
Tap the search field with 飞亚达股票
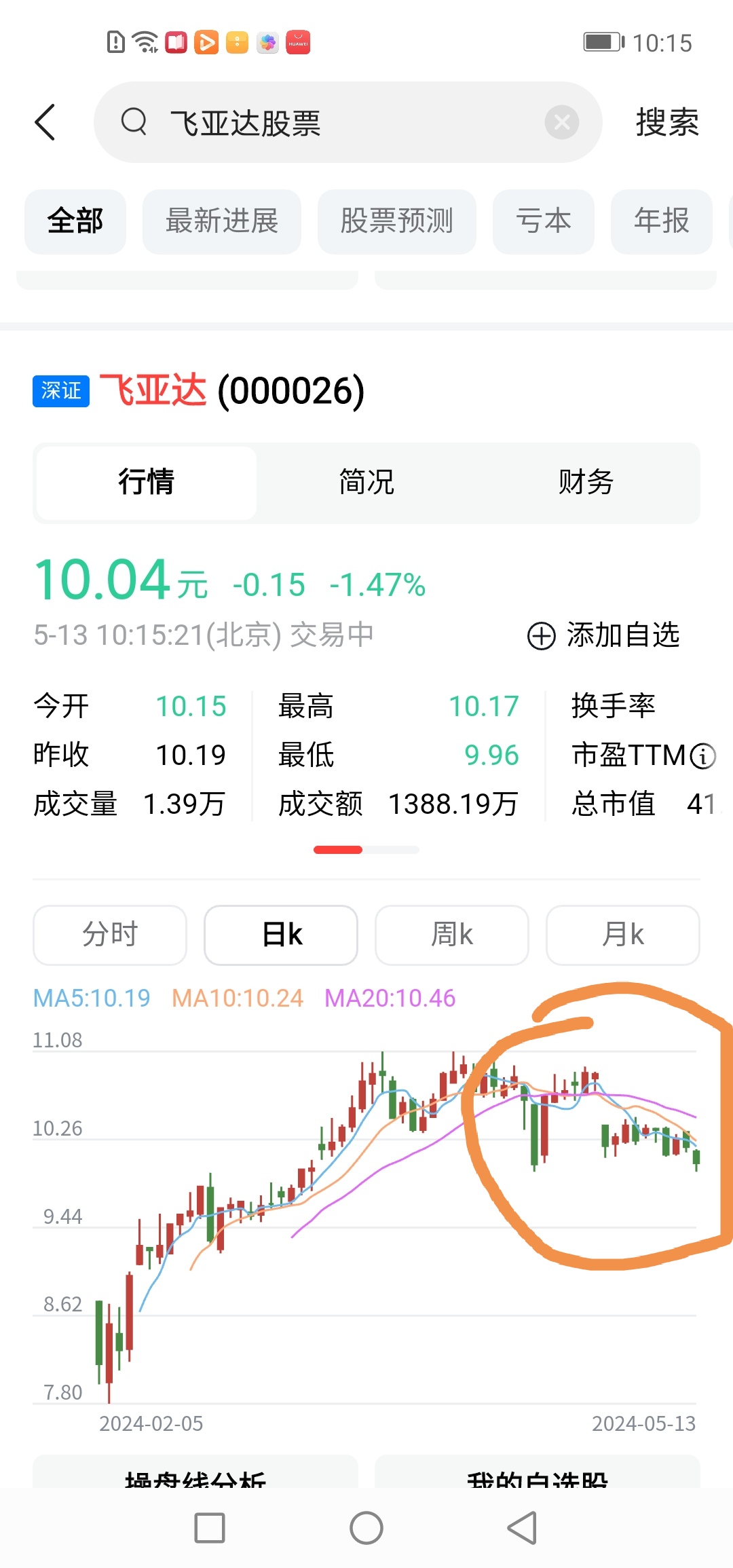347,123
